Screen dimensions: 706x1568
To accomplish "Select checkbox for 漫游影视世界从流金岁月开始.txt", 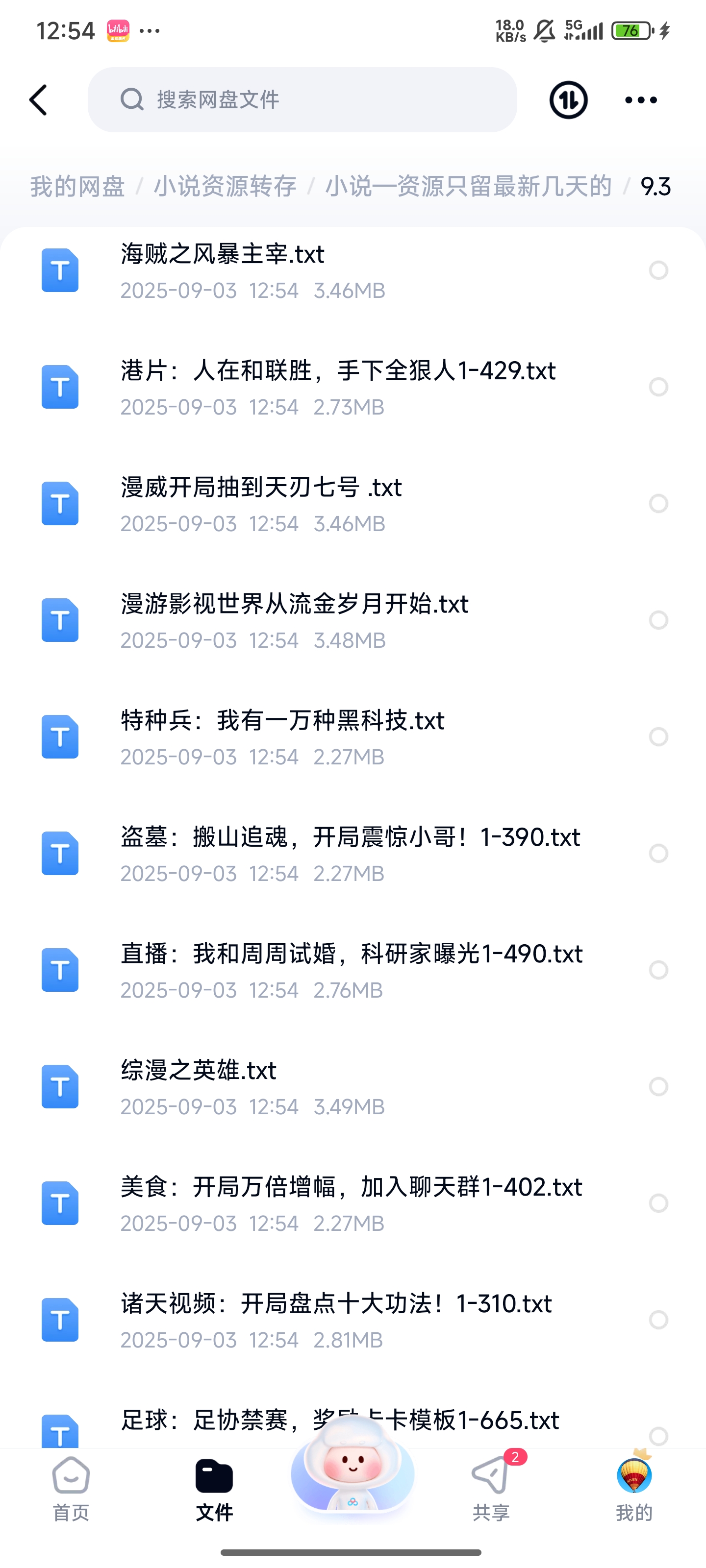I will [x=658, y=620].
